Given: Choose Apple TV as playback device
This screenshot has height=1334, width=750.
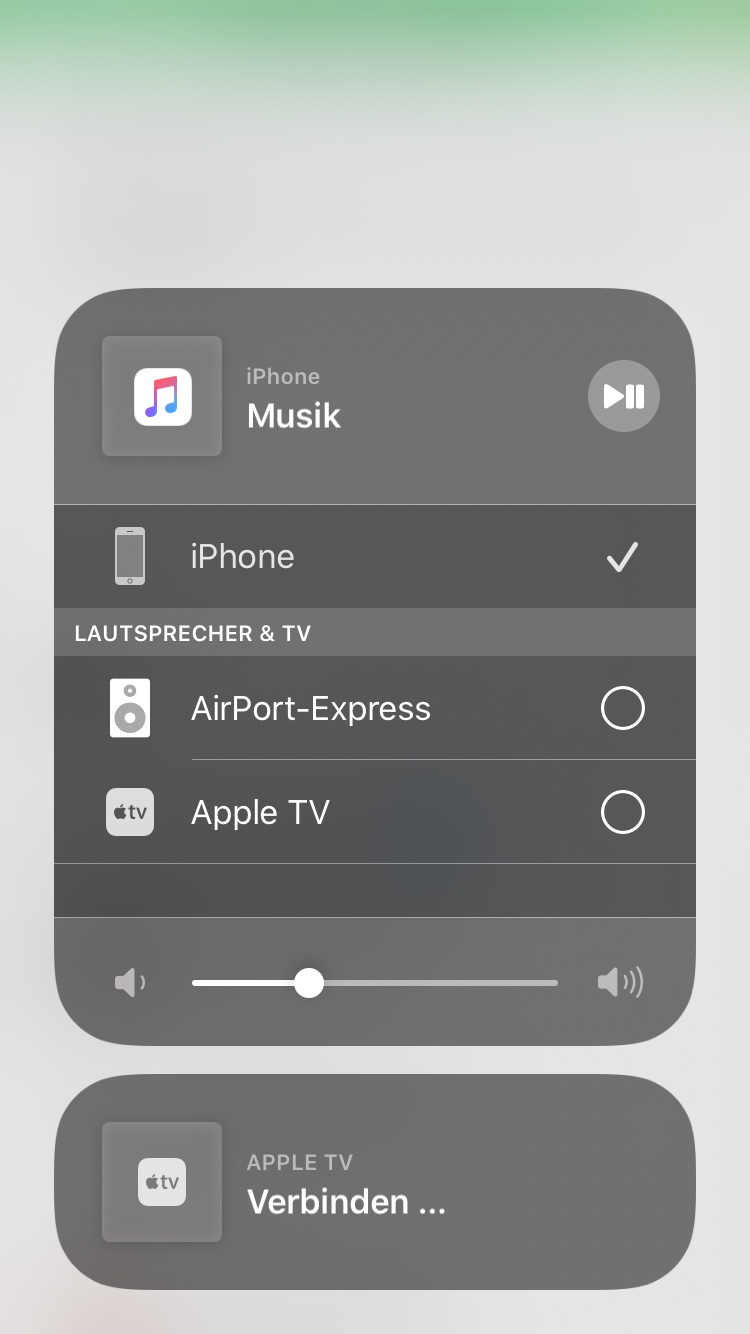Looking at the screenshot, I should click(374, 812).
